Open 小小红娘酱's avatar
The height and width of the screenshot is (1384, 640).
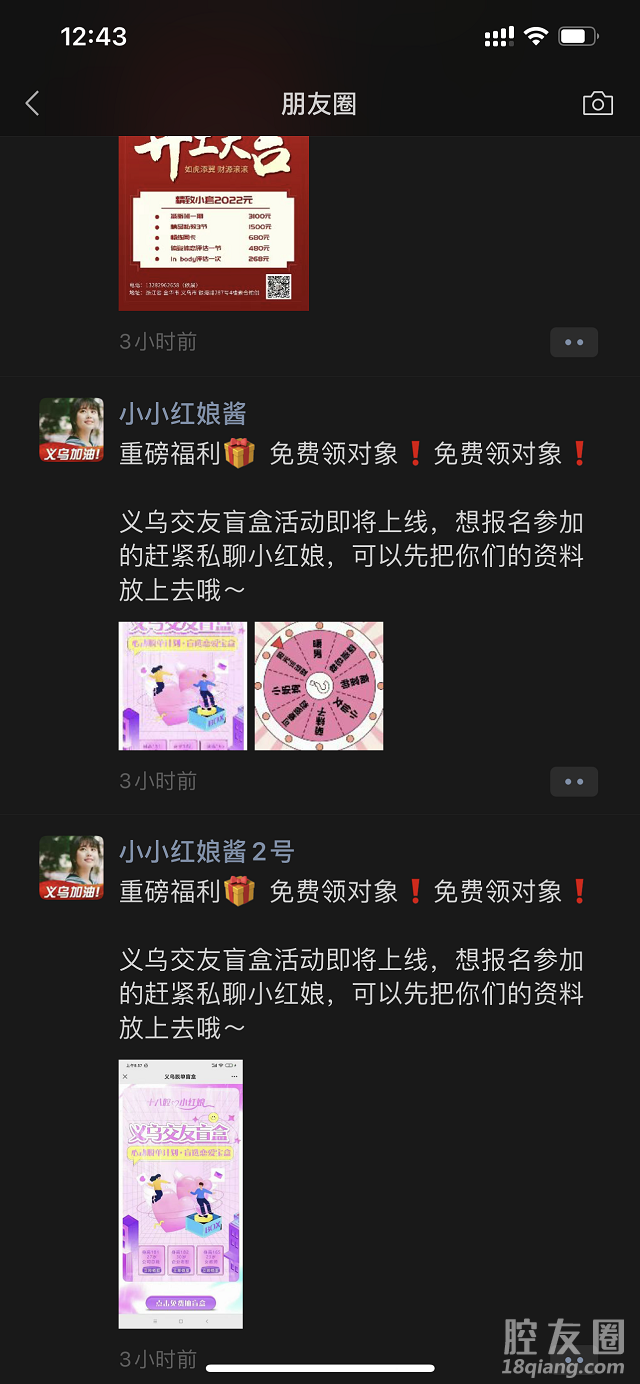tap(71, 431)
